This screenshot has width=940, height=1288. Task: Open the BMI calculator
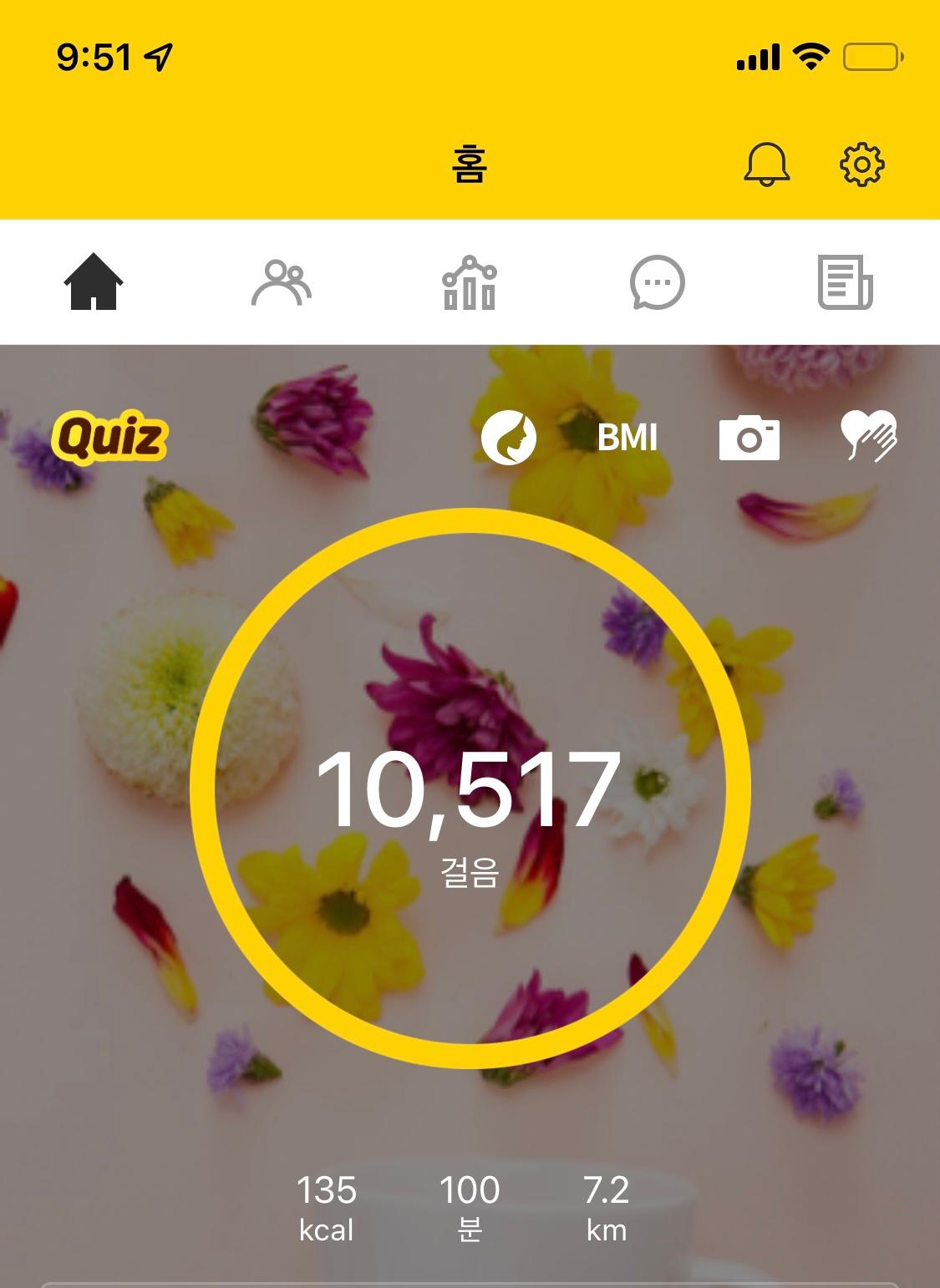[x=628, y=438]
